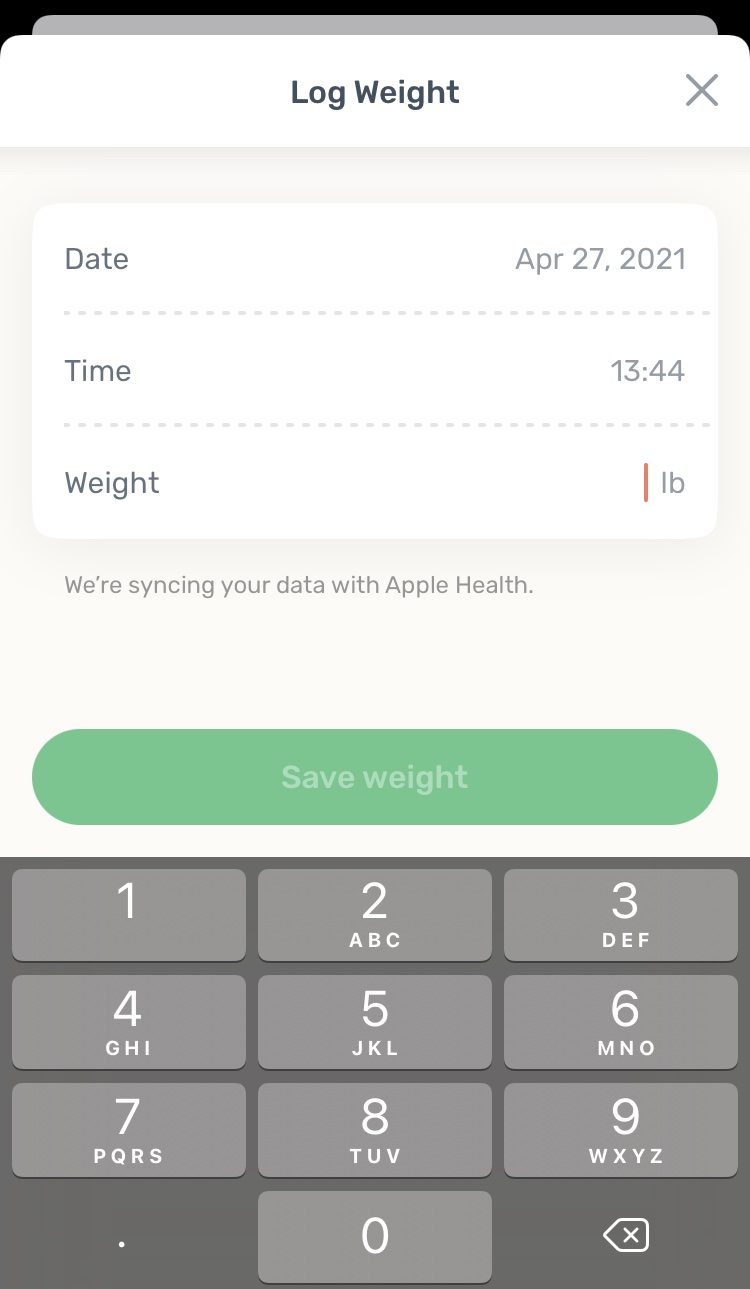Tap the 9 key labeled WXYZ

coord(621,1129)
